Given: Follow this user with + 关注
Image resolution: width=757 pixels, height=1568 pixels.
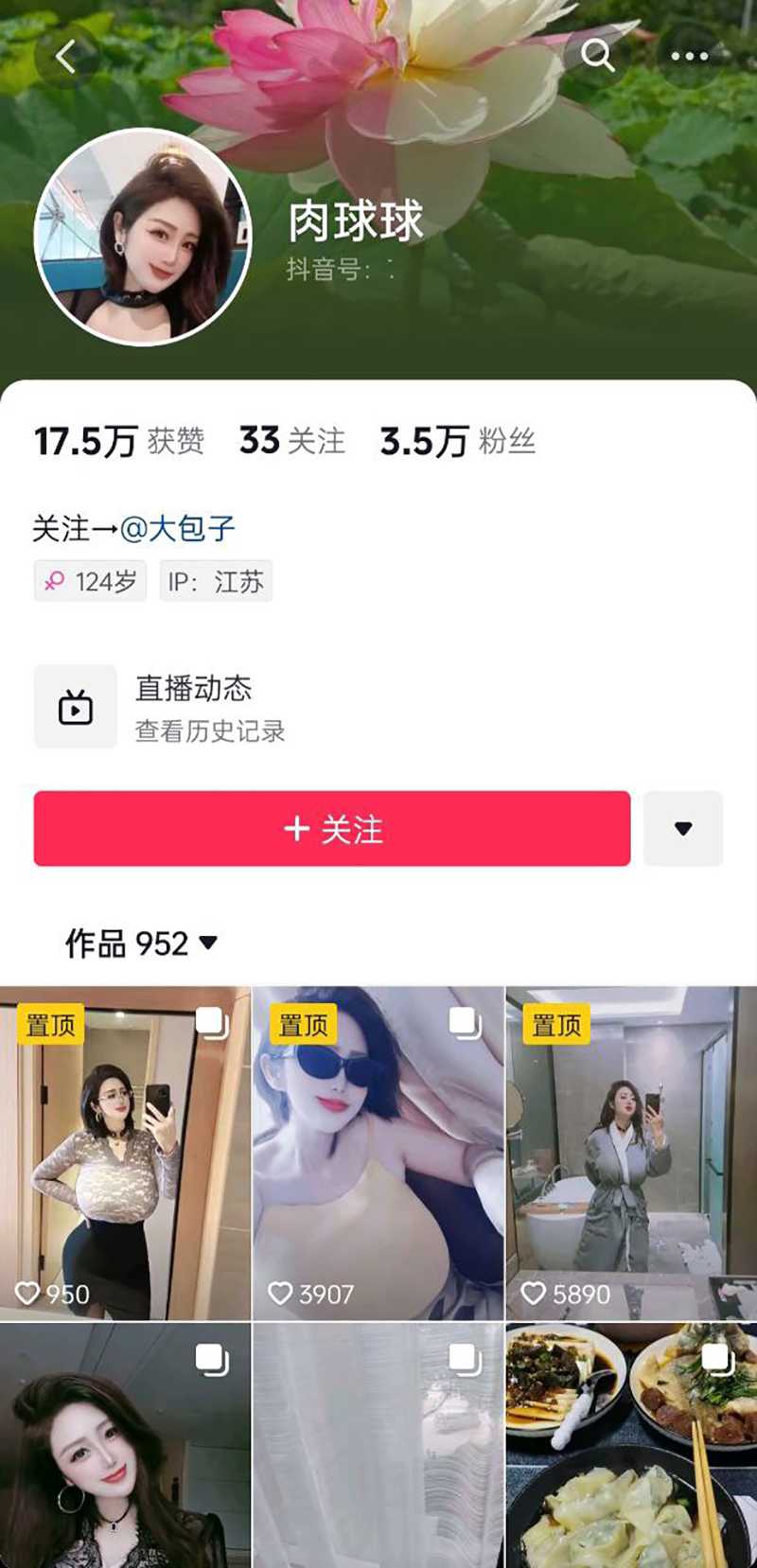Looking at the screenshot, I should pyautogui.click(x=332, y=829).
